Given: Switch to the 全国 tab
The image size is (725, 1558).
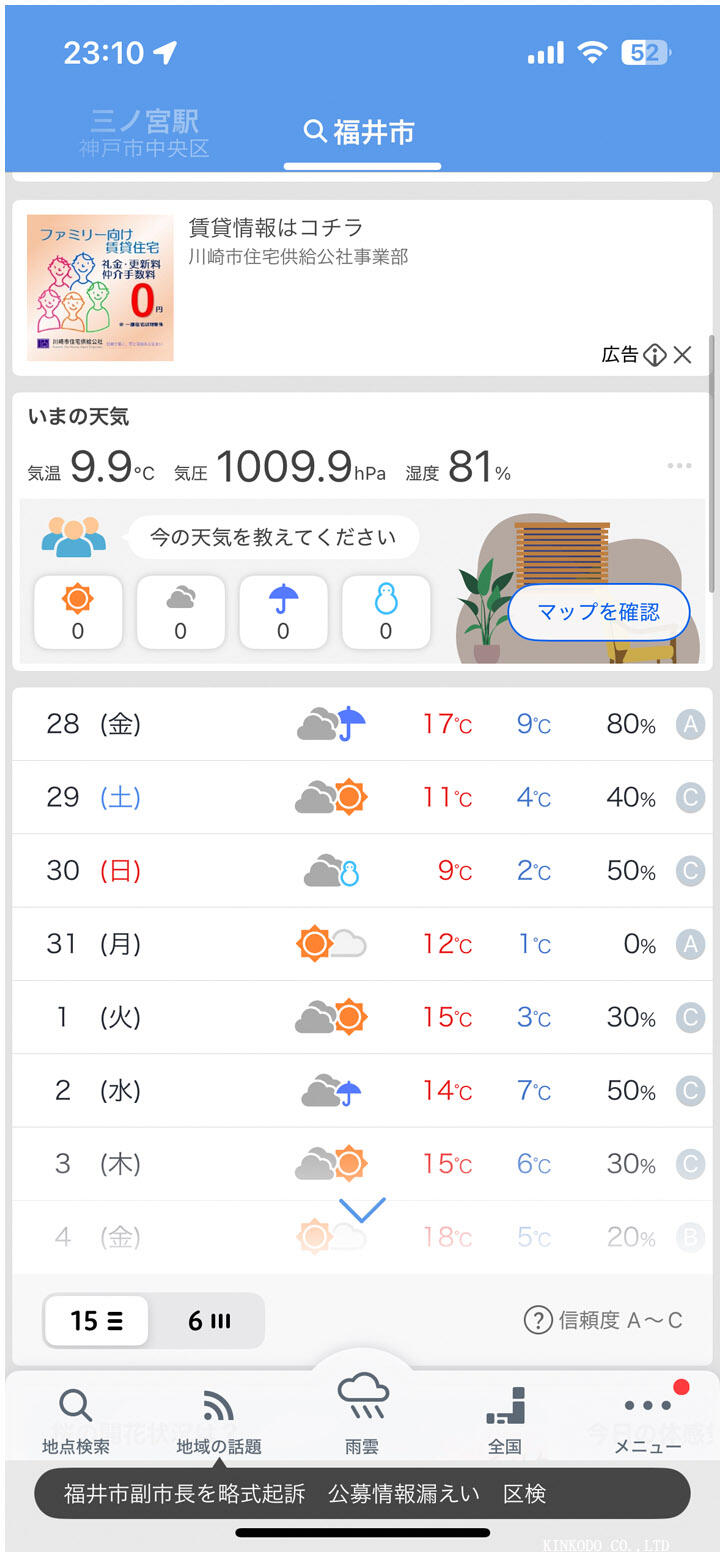Looking at the screenshot, I should pos(505,1420).
